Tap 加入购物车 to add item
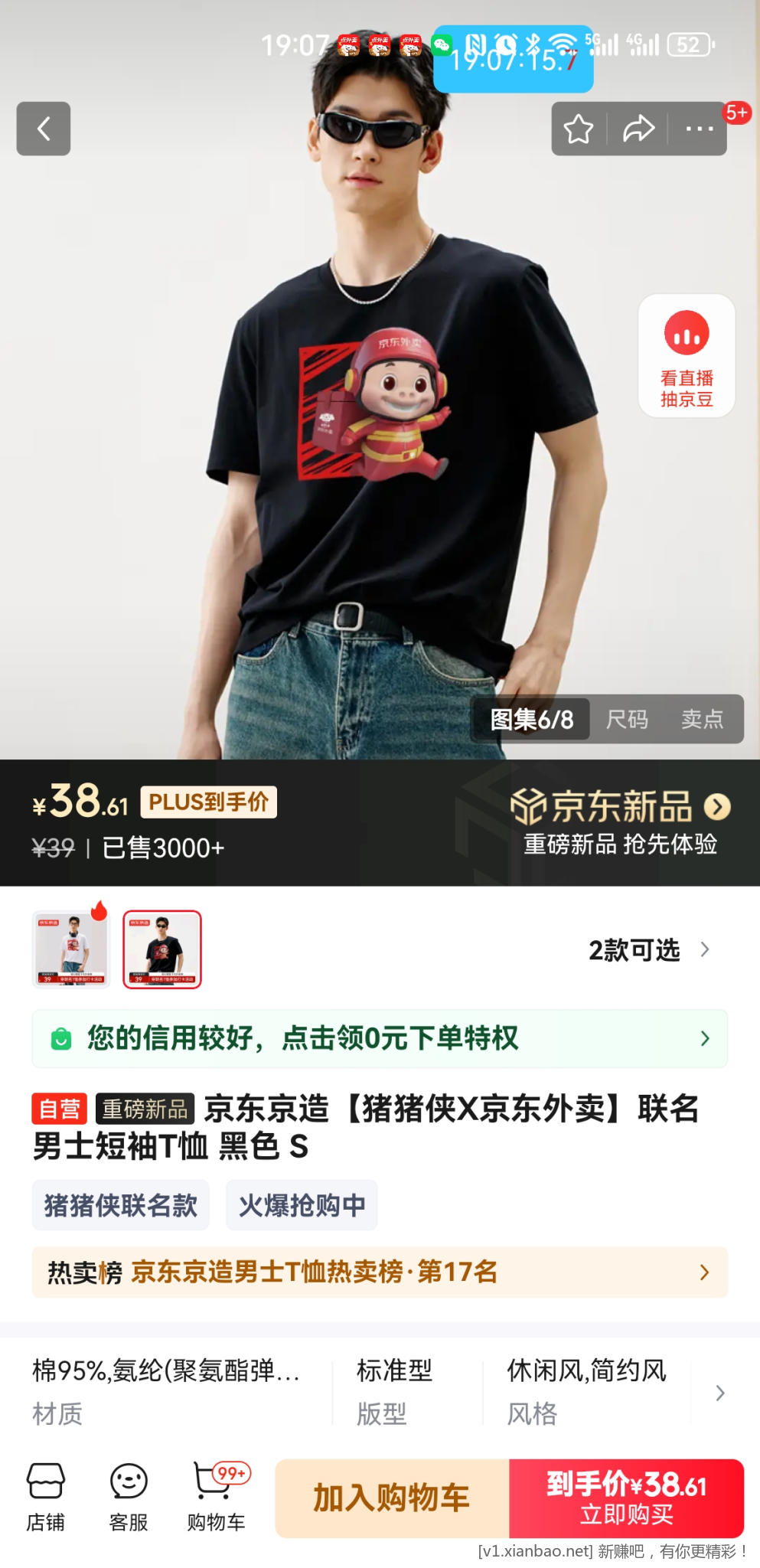The height and width of the screenshot is (1568, 760). point(392,1498)
